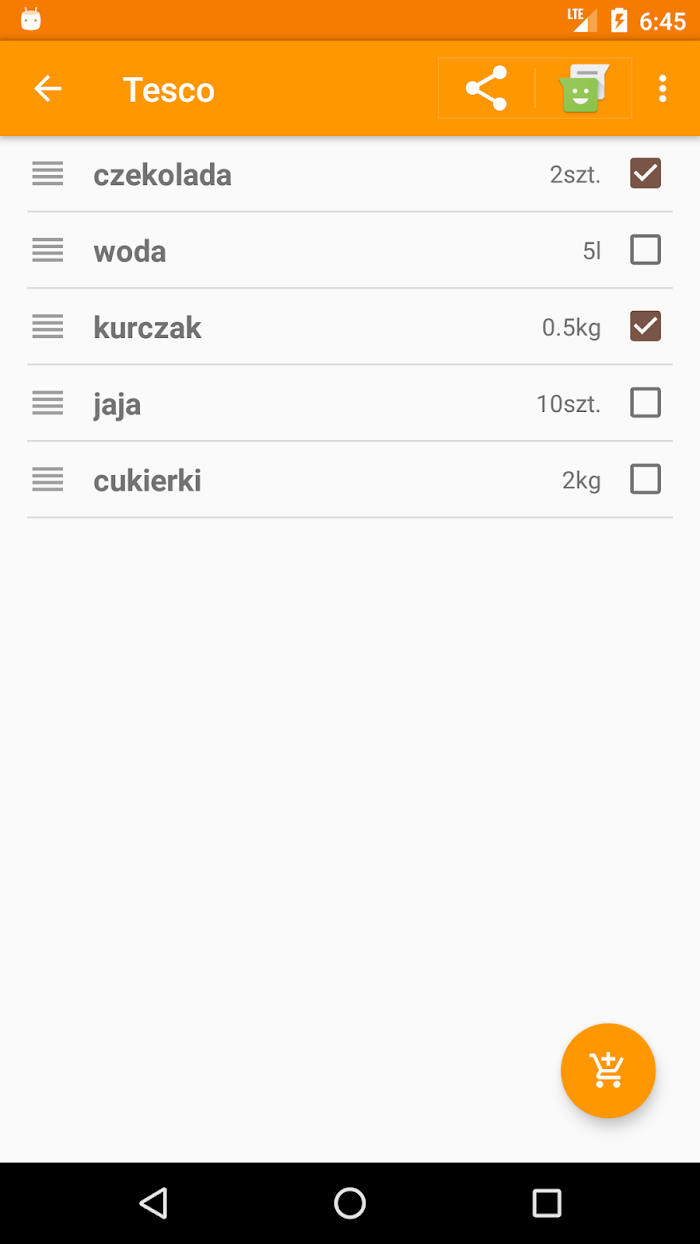Screen dimensions: 700x1244
Task: Share list via the green messaging app icon
Action: click(584, 89)
